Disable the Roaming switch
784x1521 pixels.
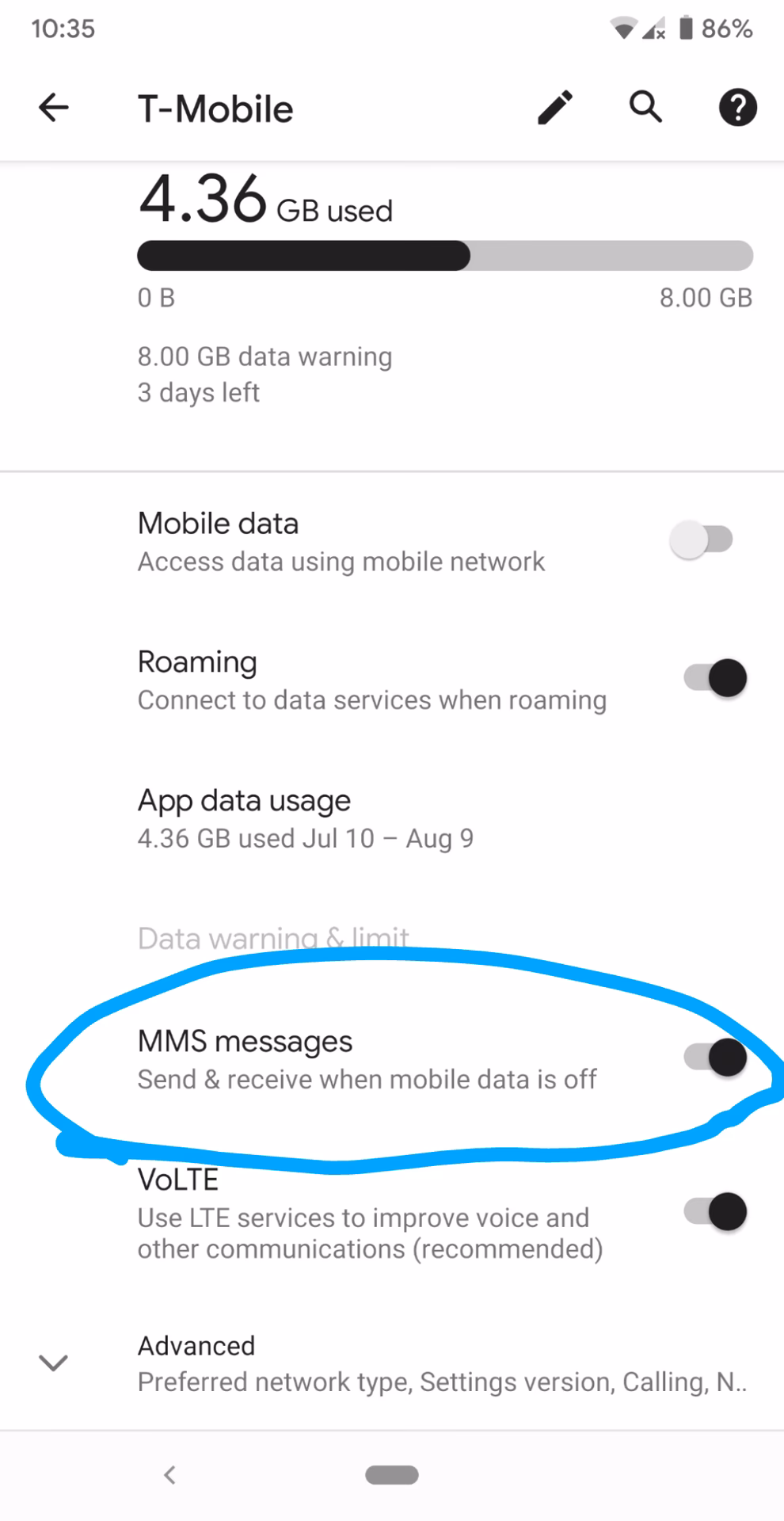(x=715, y=679)
